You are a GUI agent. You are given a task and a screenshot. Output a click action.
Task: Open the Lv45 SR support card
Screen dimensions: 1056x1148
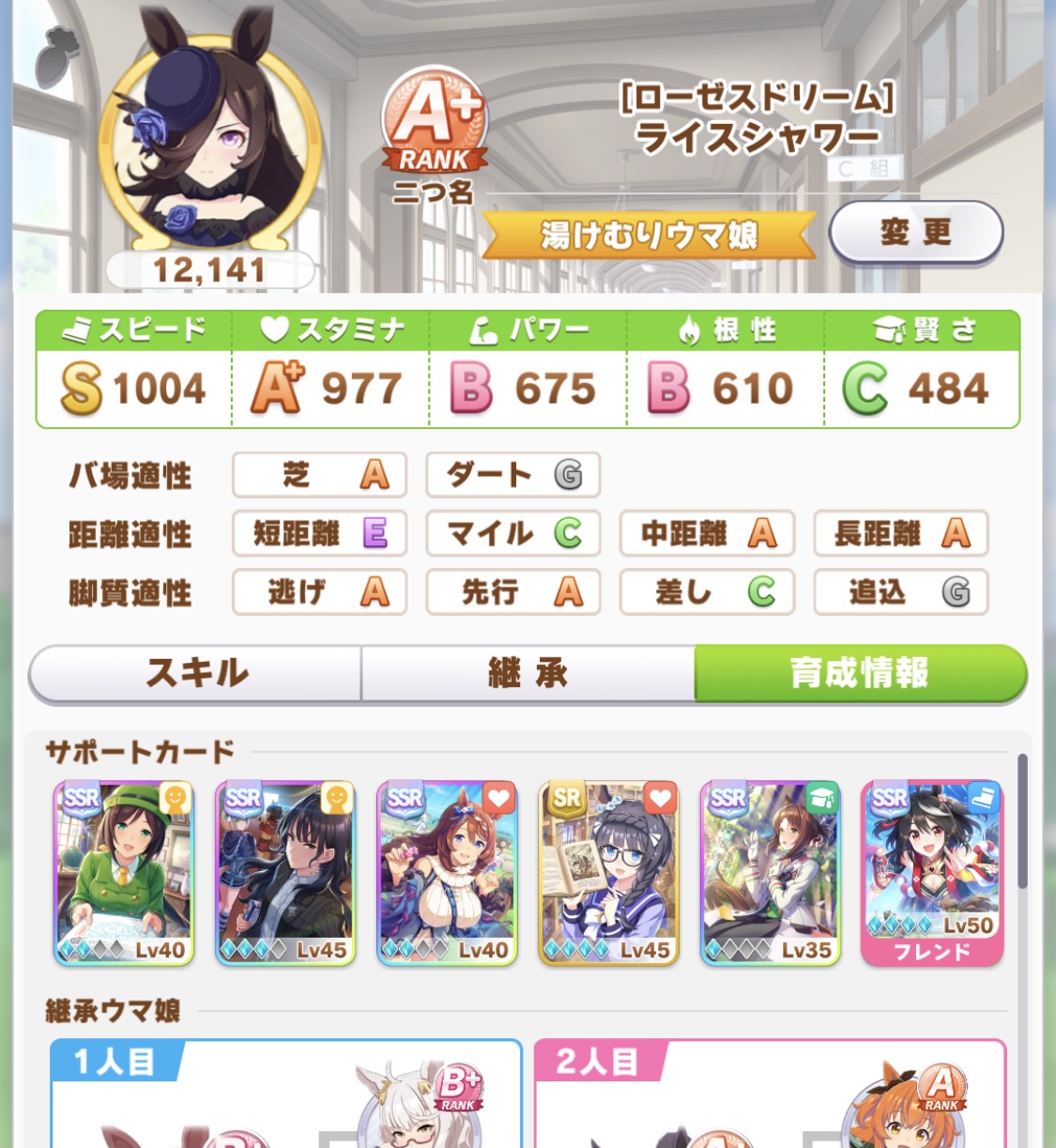[608, 873]
